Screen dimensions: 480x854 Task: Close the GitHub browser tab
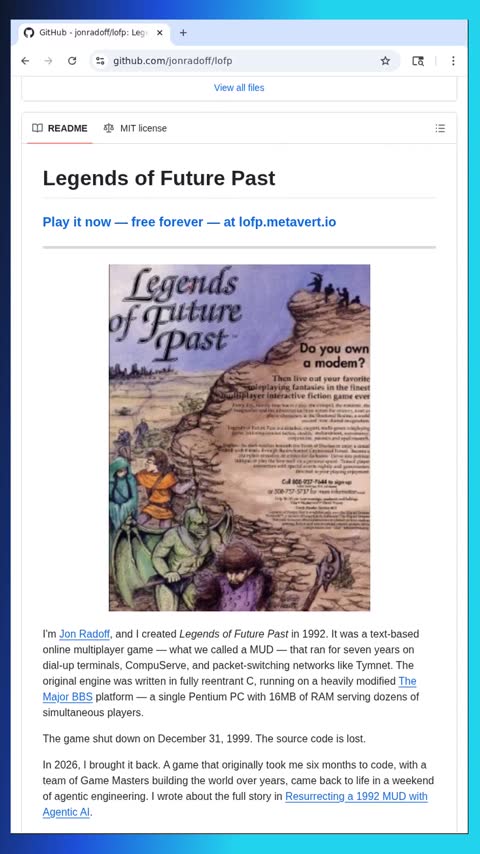tap(160, 33)
